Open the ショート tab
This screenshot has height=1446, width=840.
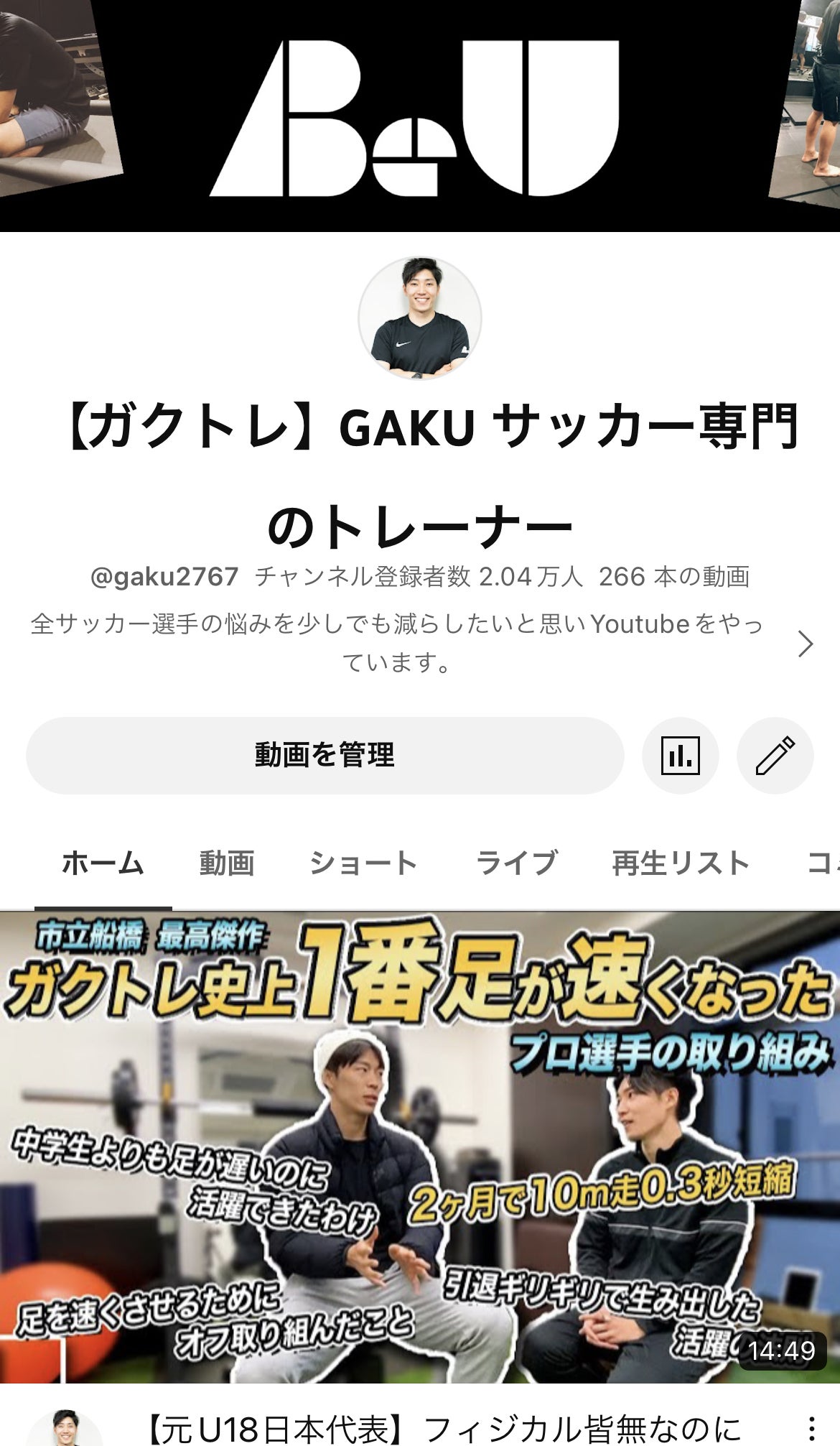tap(363, 863)
